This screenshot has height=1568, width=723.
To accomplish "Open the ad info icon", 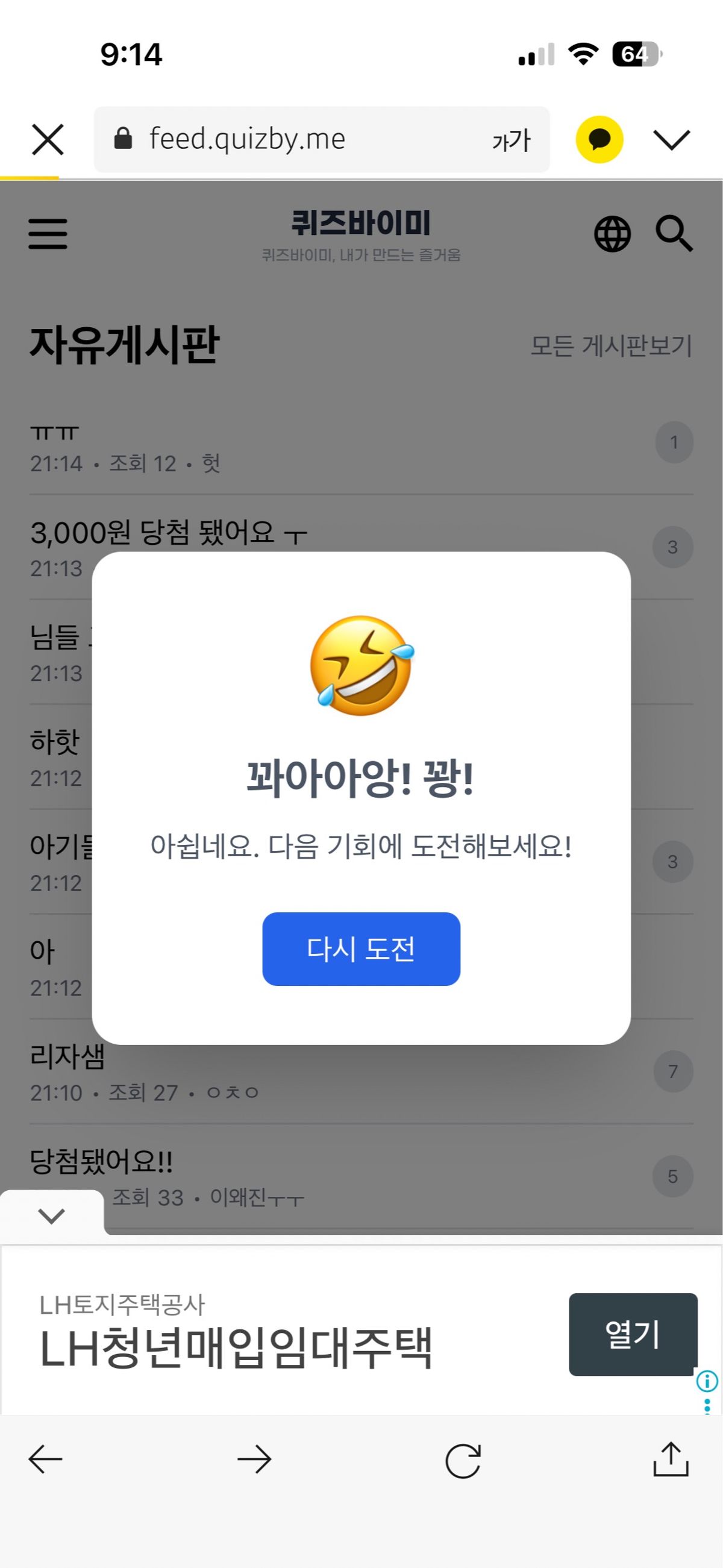I will [707, 1381].
